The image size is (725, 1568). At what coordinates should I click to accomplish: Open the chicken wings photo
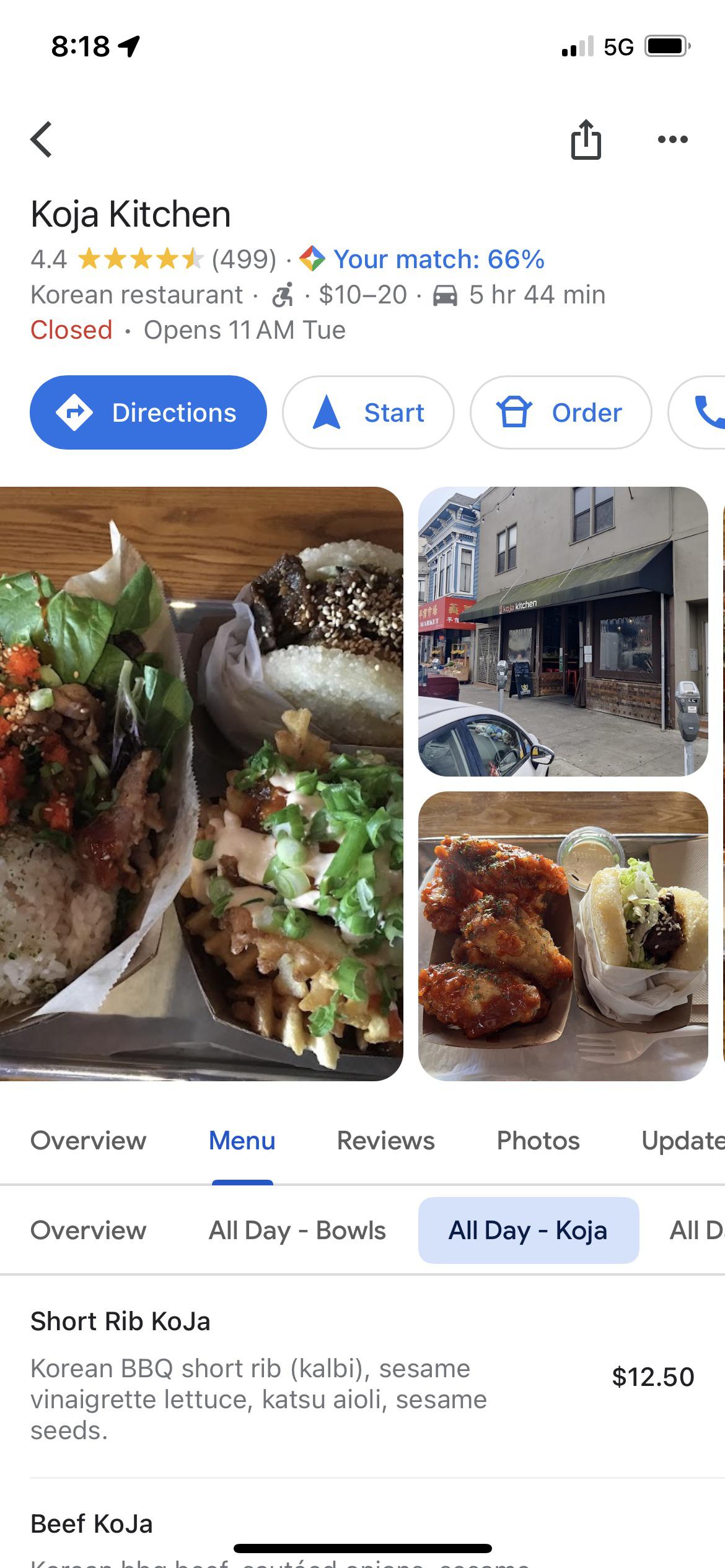[x=563, y=936]
